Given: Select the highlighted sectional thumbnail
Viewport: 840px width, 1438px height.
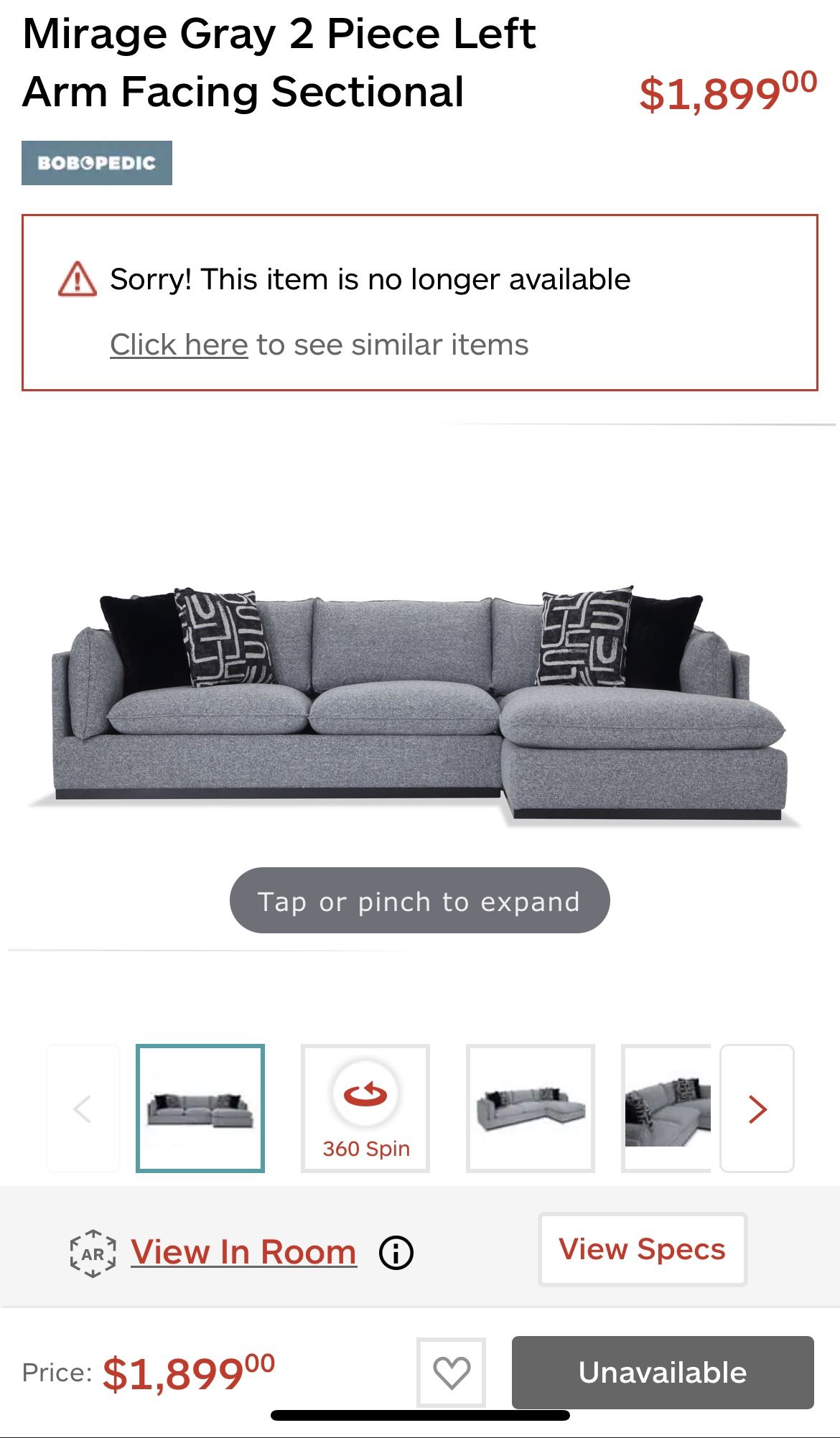Looking at the screenshot, I should 201,1108.
